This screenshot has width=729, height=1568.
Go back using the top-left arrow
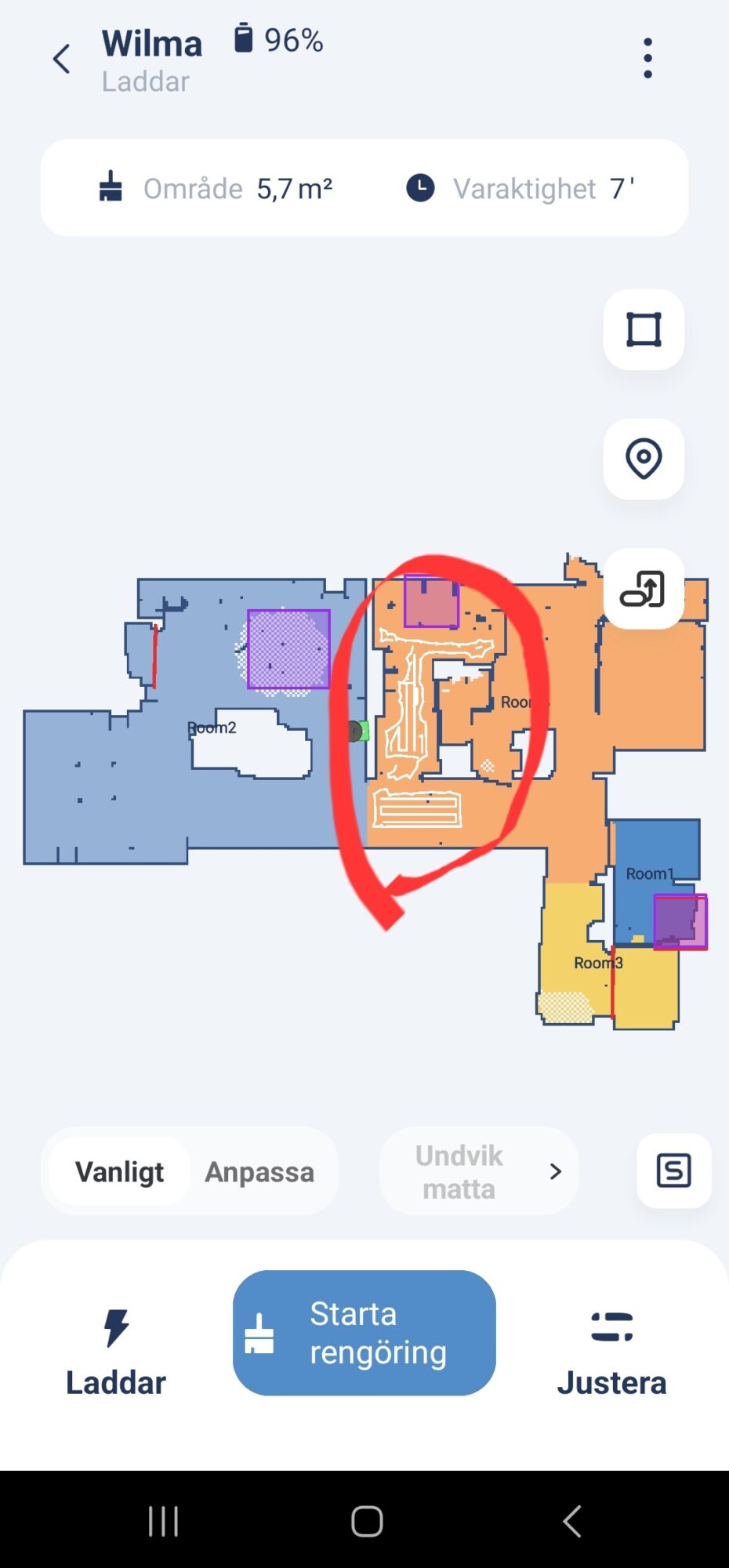tap(61, 60)
